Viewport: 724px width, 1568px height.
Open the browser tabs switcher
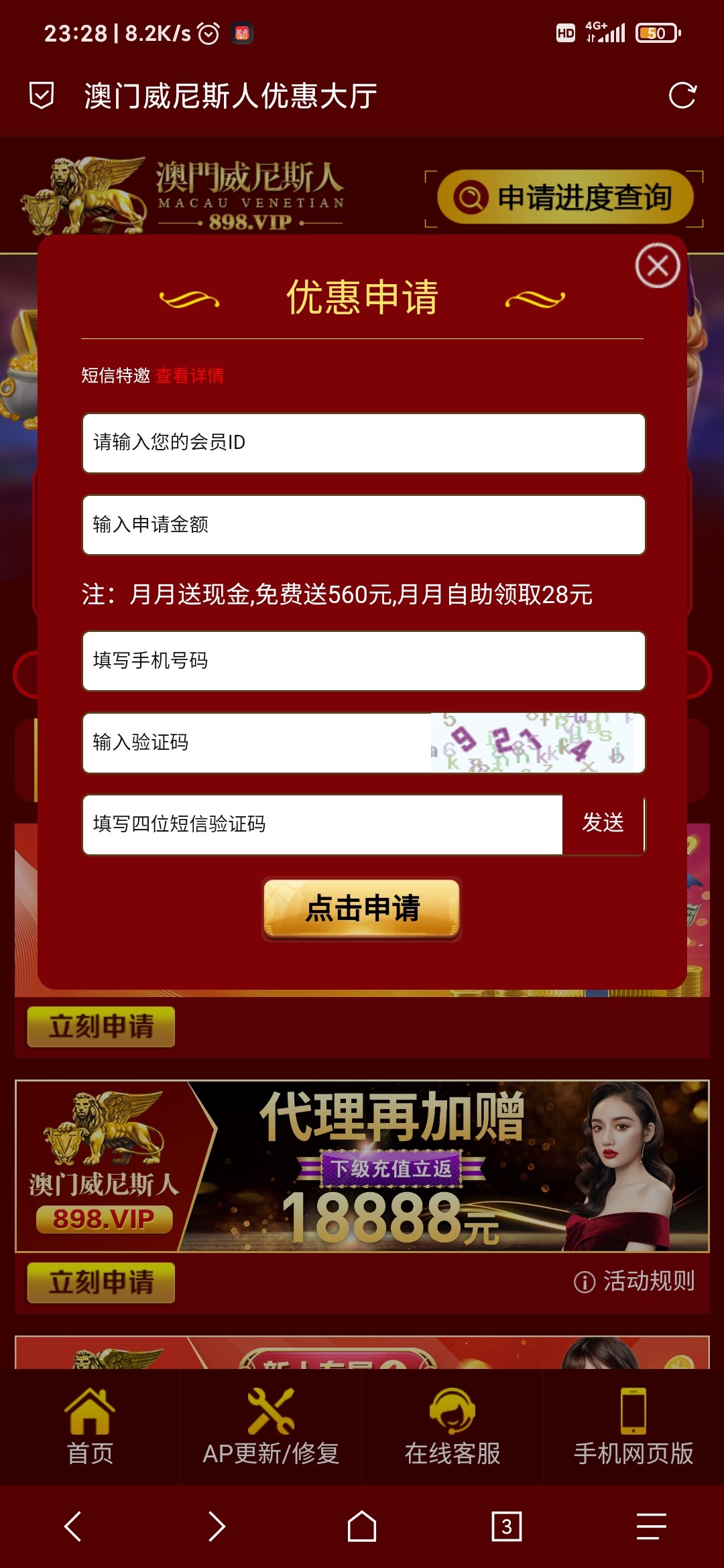(x=506, y=1526)
